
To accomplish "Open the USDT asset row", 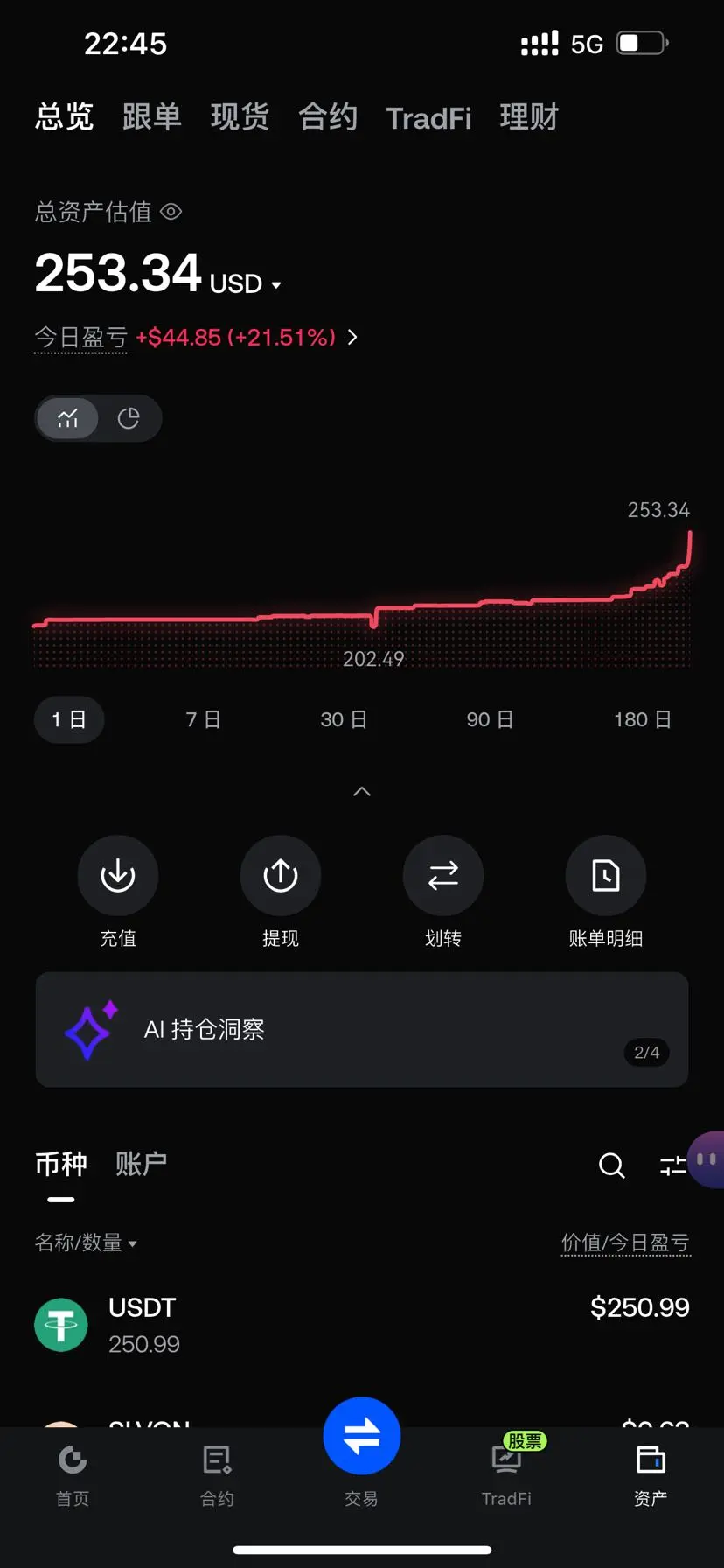I will [x=362, y=1325].
